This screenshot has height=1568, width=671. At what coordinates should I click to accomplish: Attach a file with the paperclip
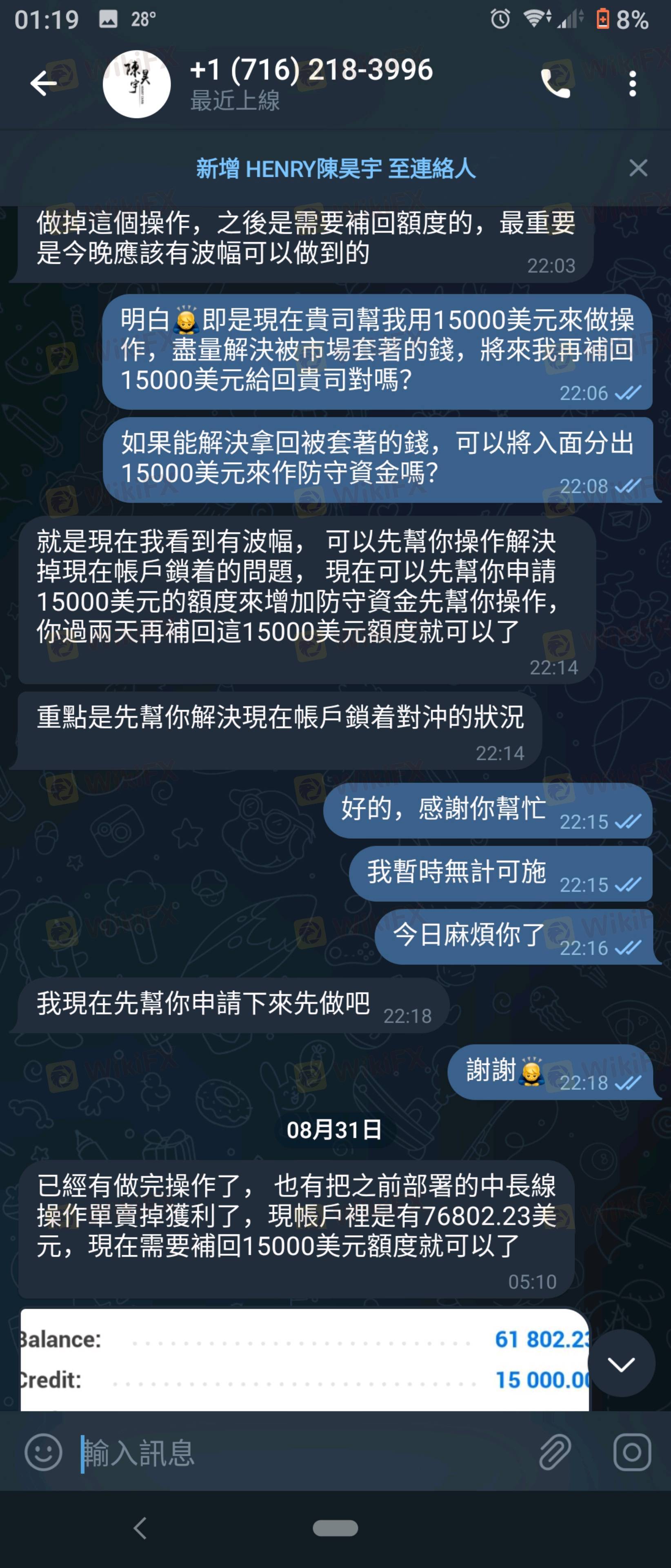click(x=555, y=1452)
